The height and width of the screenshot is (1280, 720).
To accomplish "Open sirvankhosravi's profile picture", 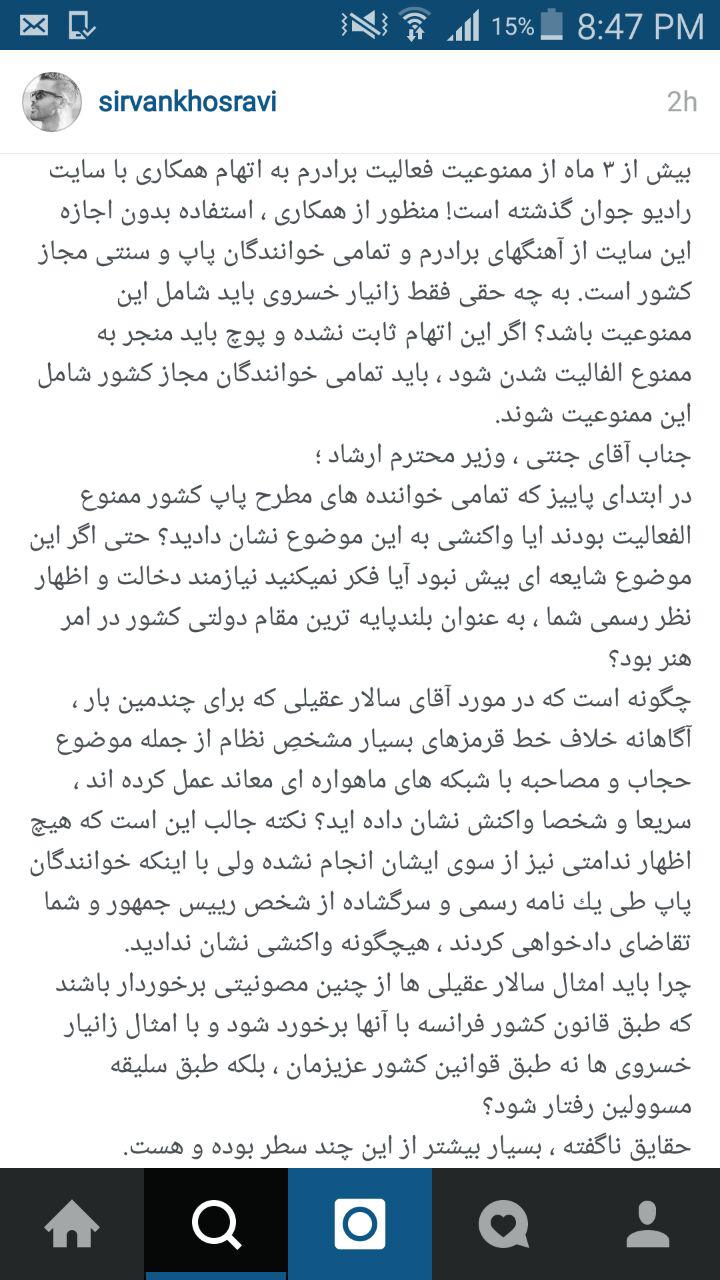I will (52, 101).
